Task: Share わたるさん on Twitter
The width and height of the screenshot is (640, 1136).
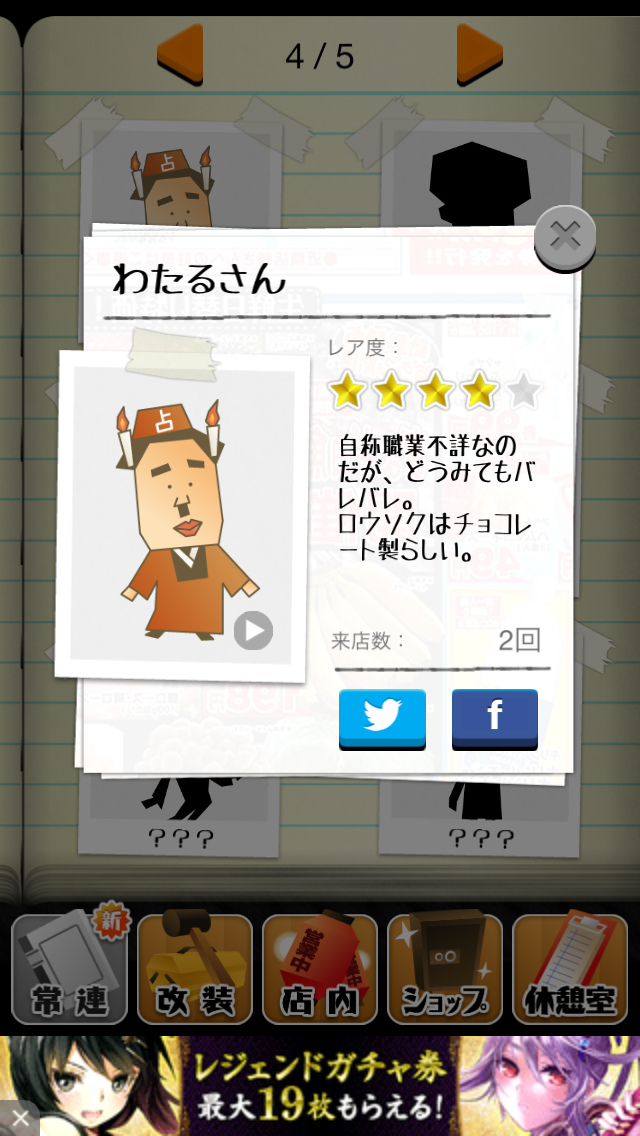Action: pos(382,718)
